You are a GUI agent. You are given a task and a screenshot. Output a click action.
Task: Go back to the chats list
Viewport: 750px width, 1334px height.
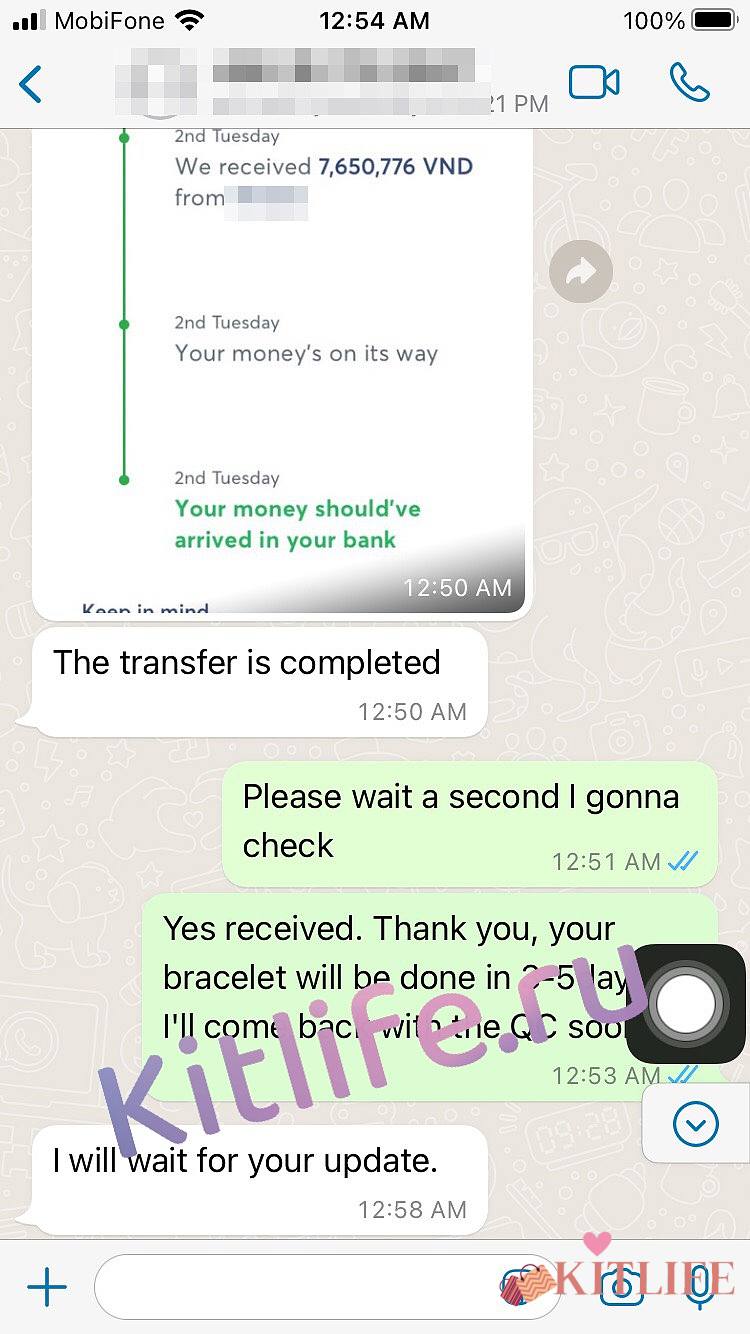pyautogui.click(x=31, y=84)
